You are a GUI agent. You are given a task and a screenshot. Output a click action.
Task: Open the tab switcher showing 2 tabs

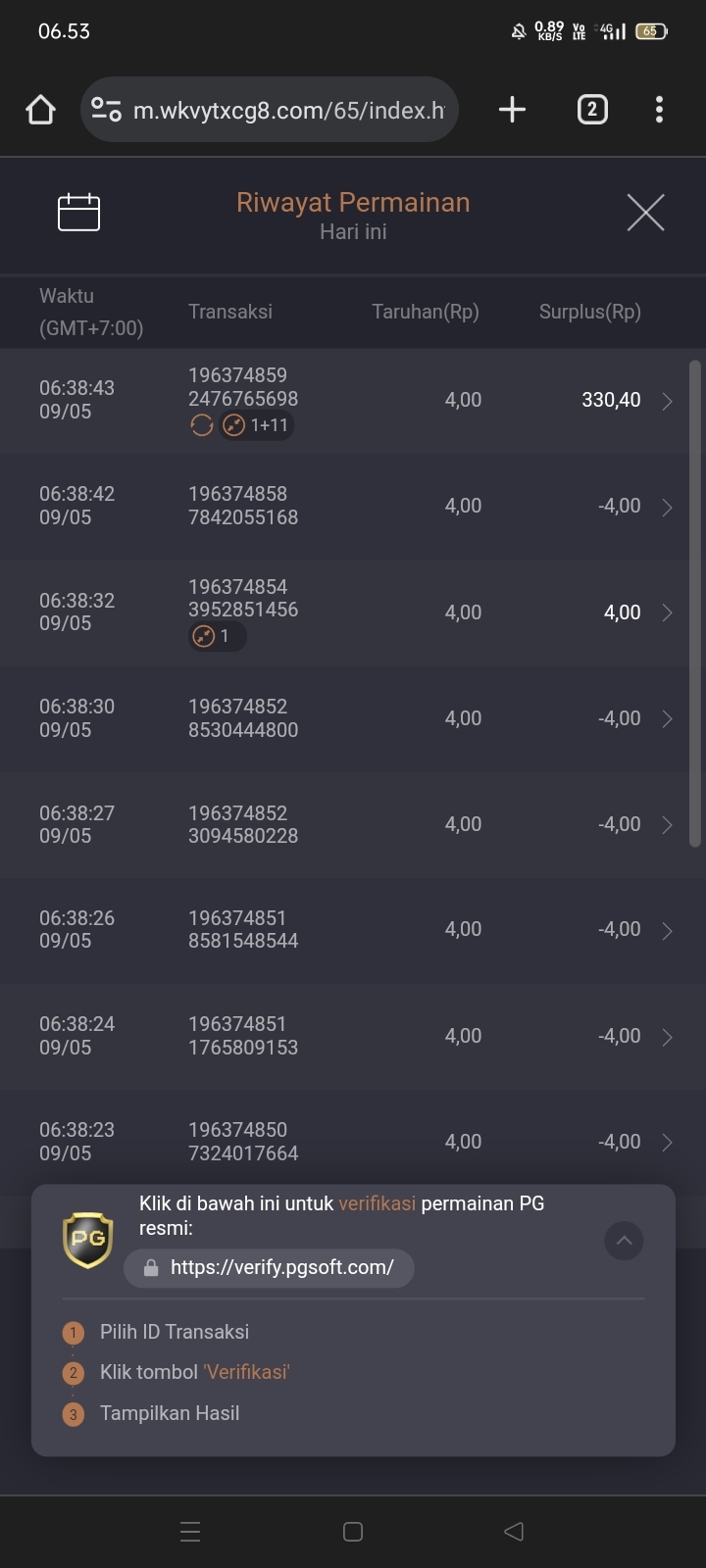pos(591,110)
